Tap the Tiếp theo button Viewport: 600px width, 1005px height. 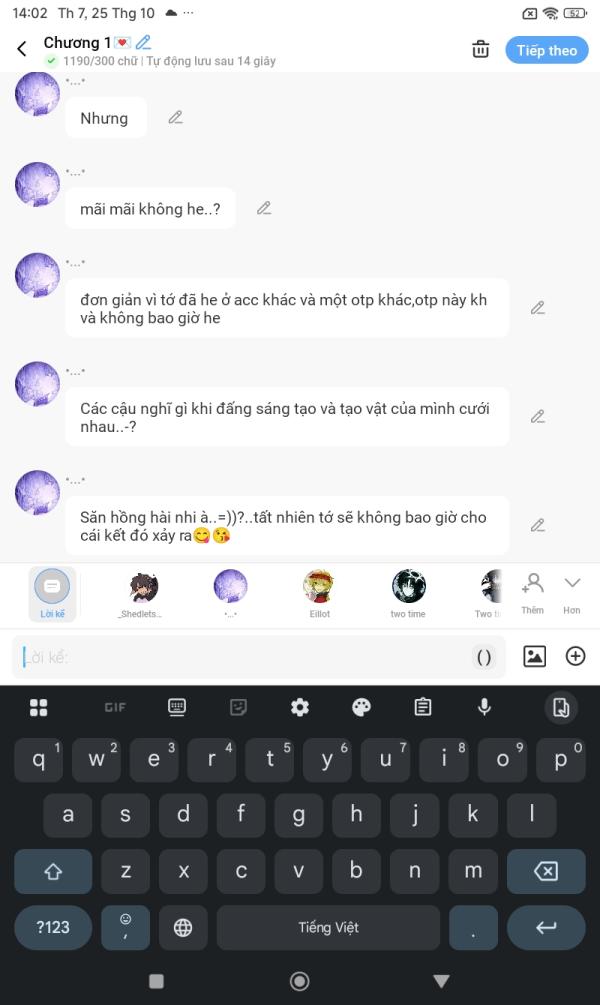coord(546,50)
